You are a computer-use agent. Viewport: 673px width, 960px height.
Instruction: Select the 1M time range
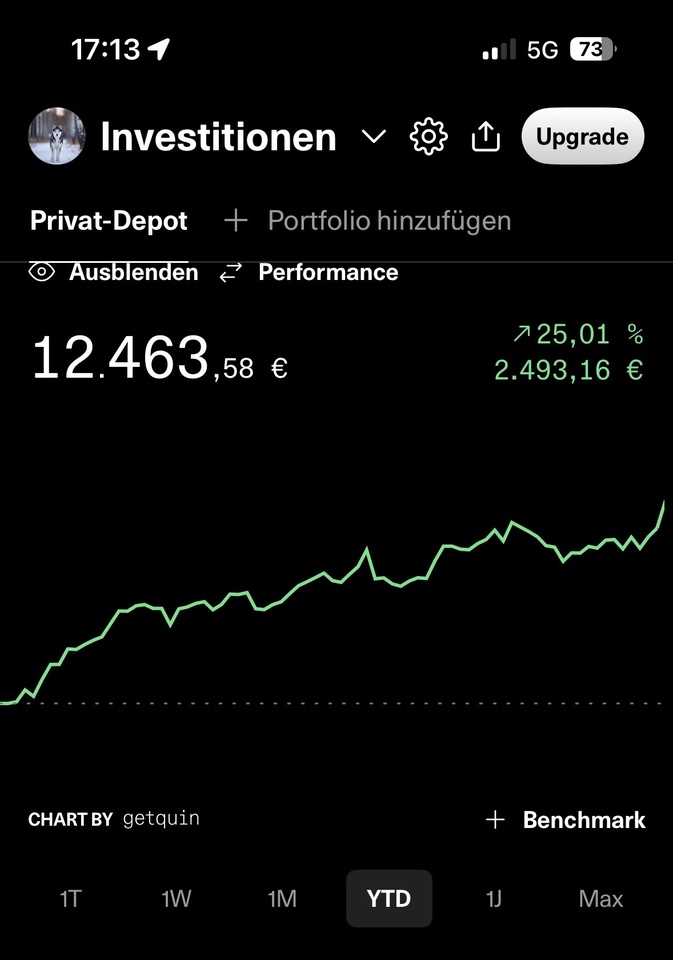click(282, 899)
